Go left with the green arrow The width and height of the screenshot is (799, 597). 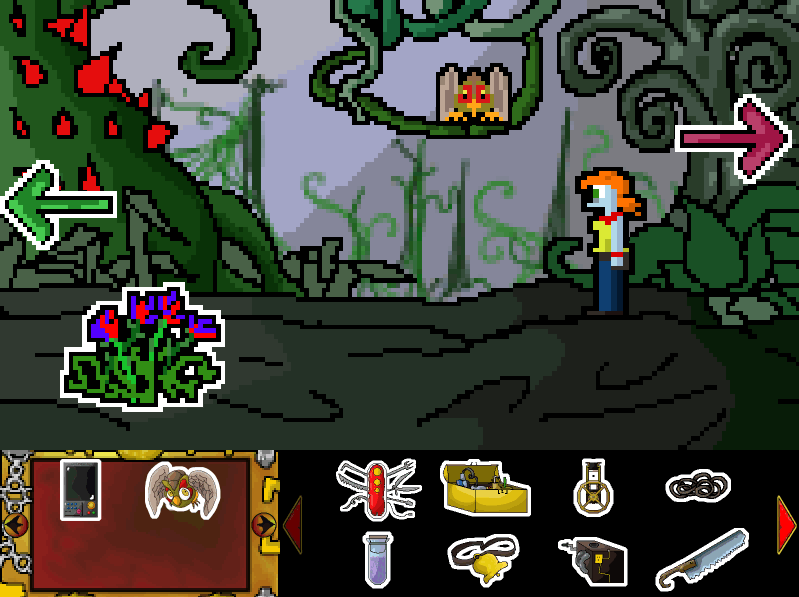pyautogui.click(x=58, y=204)
